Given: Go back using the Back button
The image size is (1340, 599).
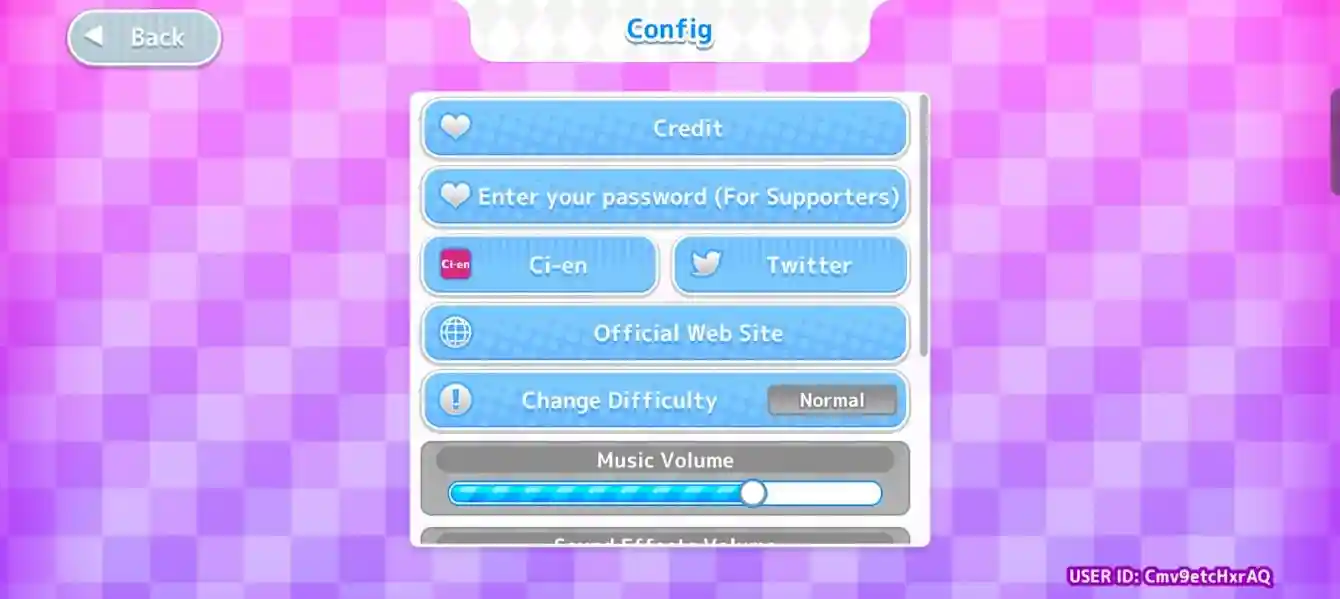Looking at the screenshot, I should pyautogui.click(x=144, y=38).
